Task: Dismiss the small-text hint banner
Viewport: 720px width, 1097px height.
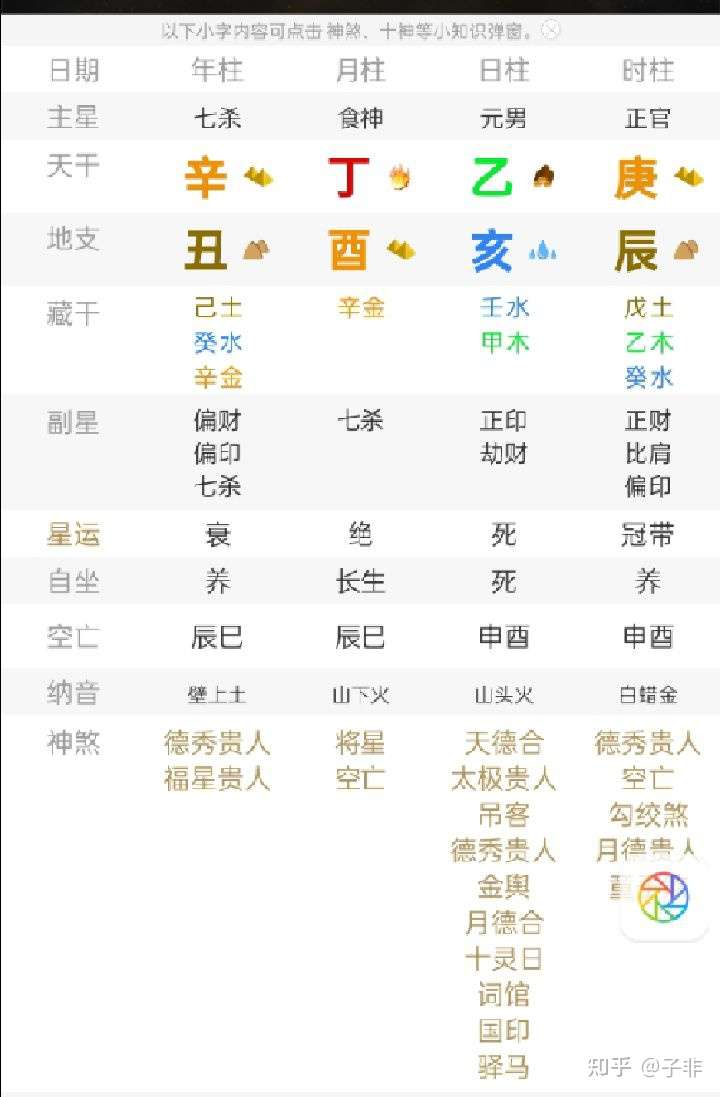Action: pyautogui.click(x=550, y=30)
